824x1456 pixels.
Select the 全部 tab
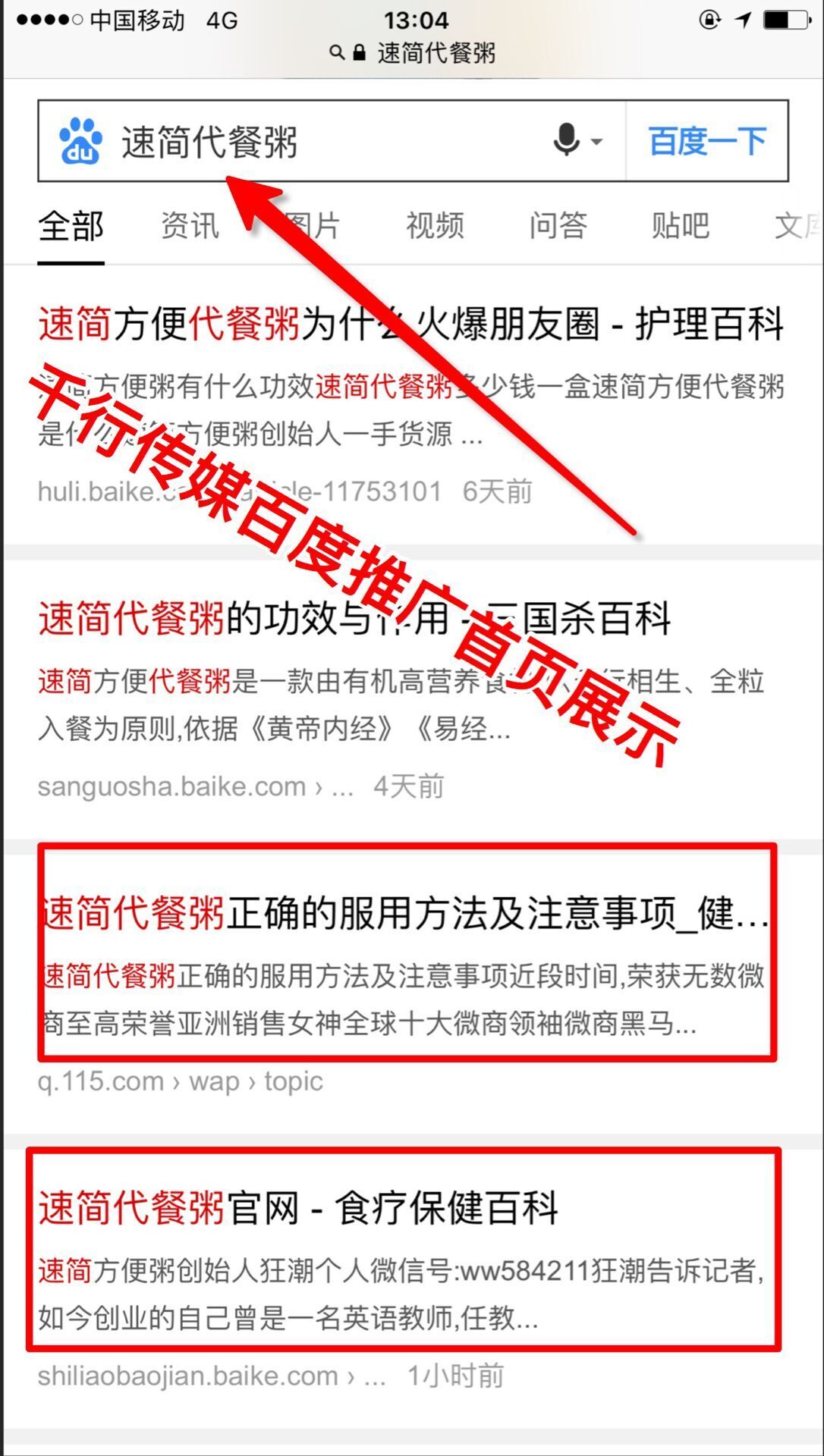click(71, 226)
